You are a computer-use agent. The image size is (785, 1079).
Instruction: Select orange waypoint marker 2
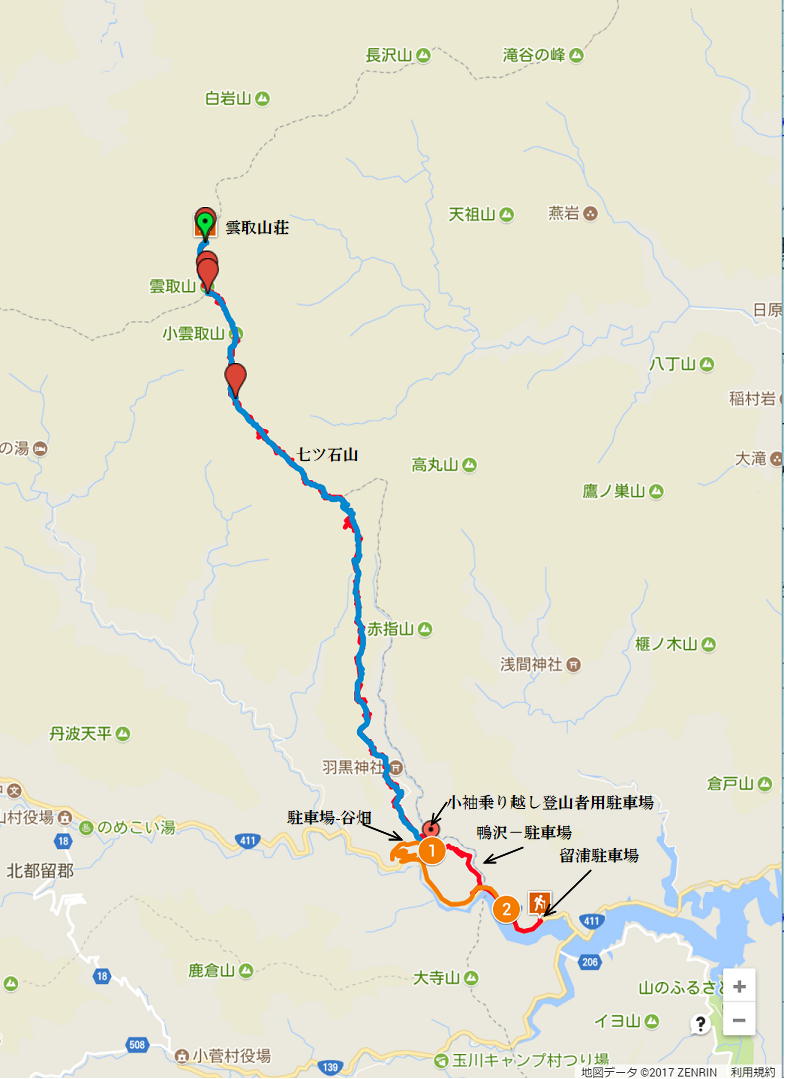(x=506, y=908)
